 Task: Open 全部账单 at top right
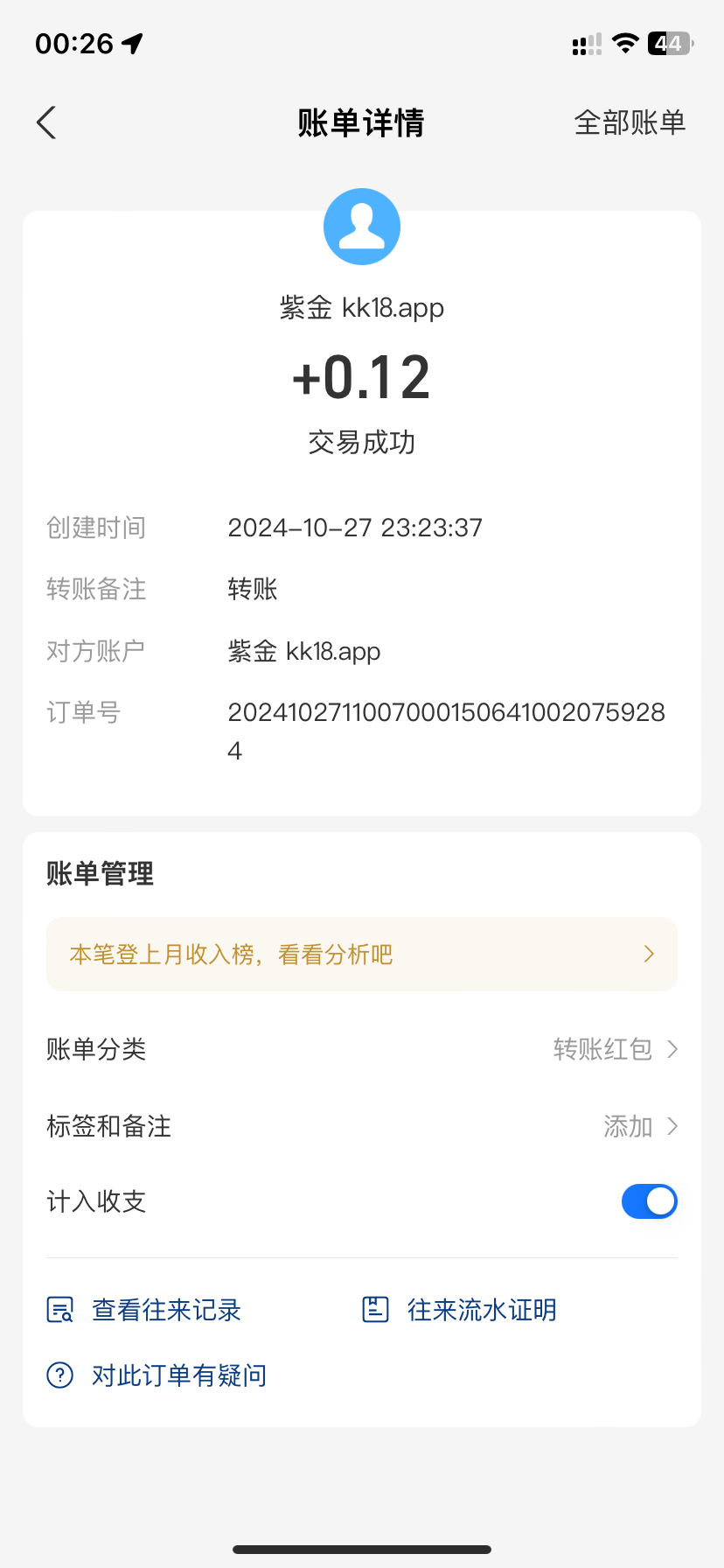630,122
